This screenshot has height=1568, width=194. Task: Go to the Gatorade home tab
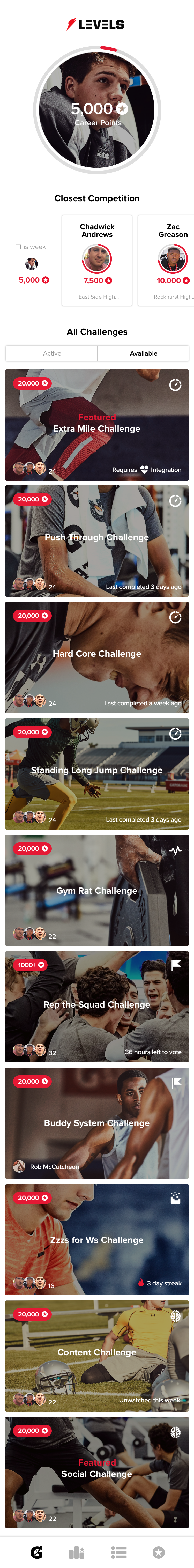pos(36,1552)
